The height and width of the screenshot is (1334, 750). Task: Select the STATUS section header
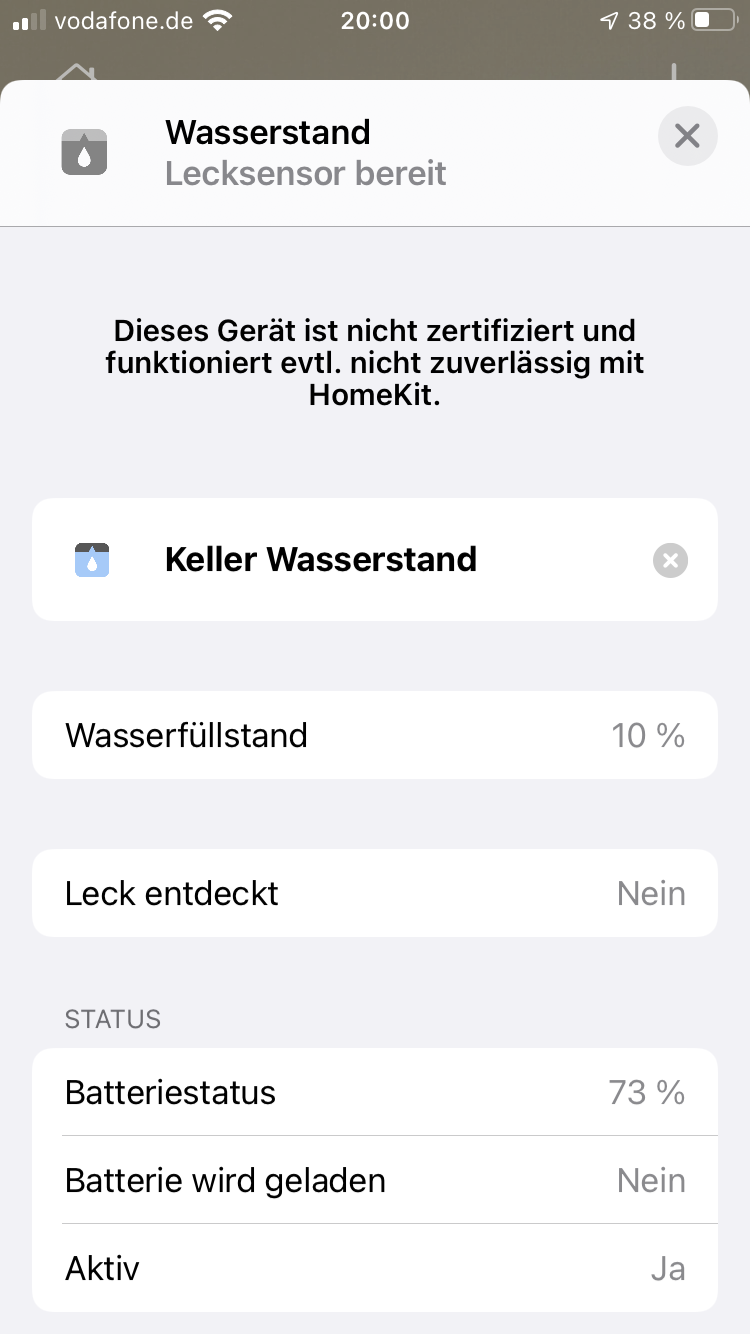[112, 1019]
